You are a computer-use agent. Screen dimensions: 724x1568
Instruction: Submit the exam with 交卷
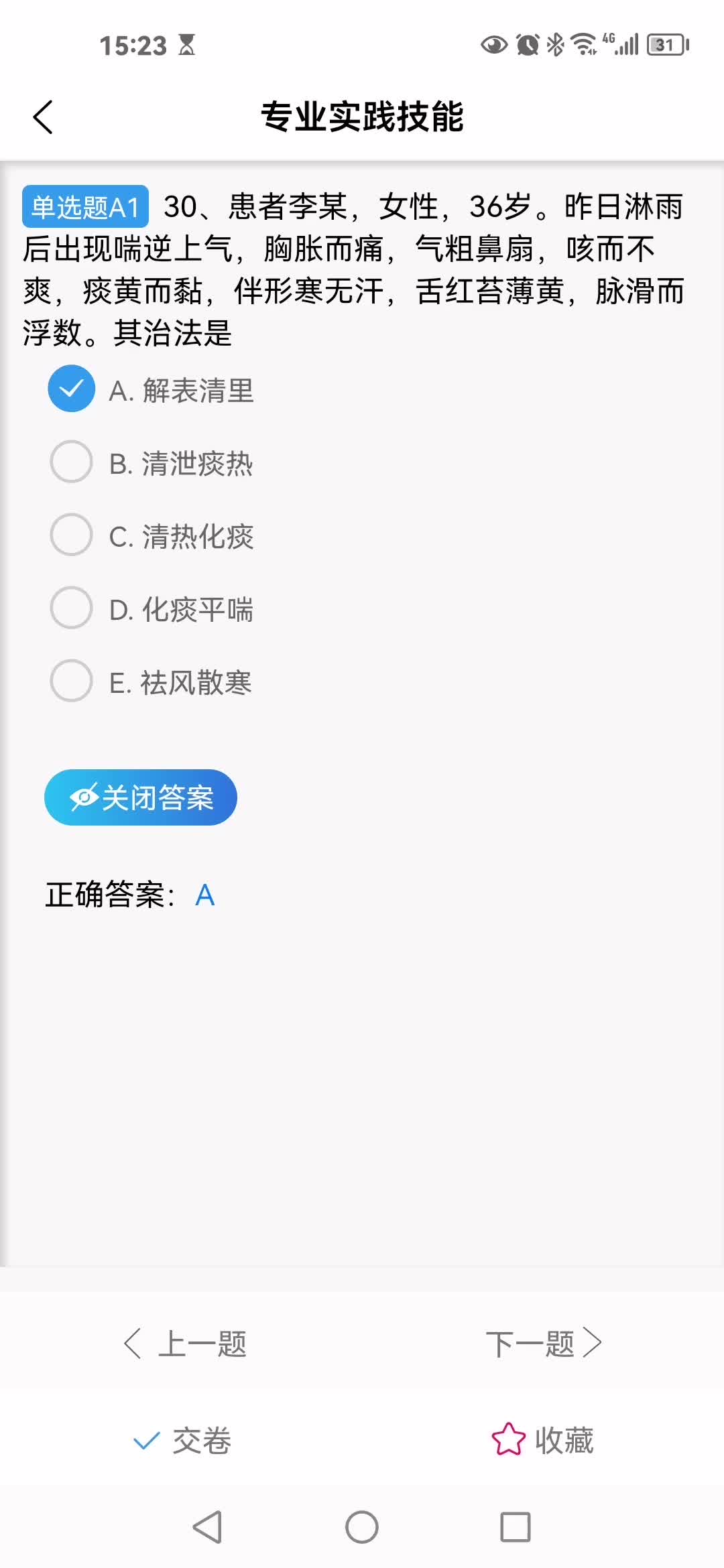tap(182, 1440)
